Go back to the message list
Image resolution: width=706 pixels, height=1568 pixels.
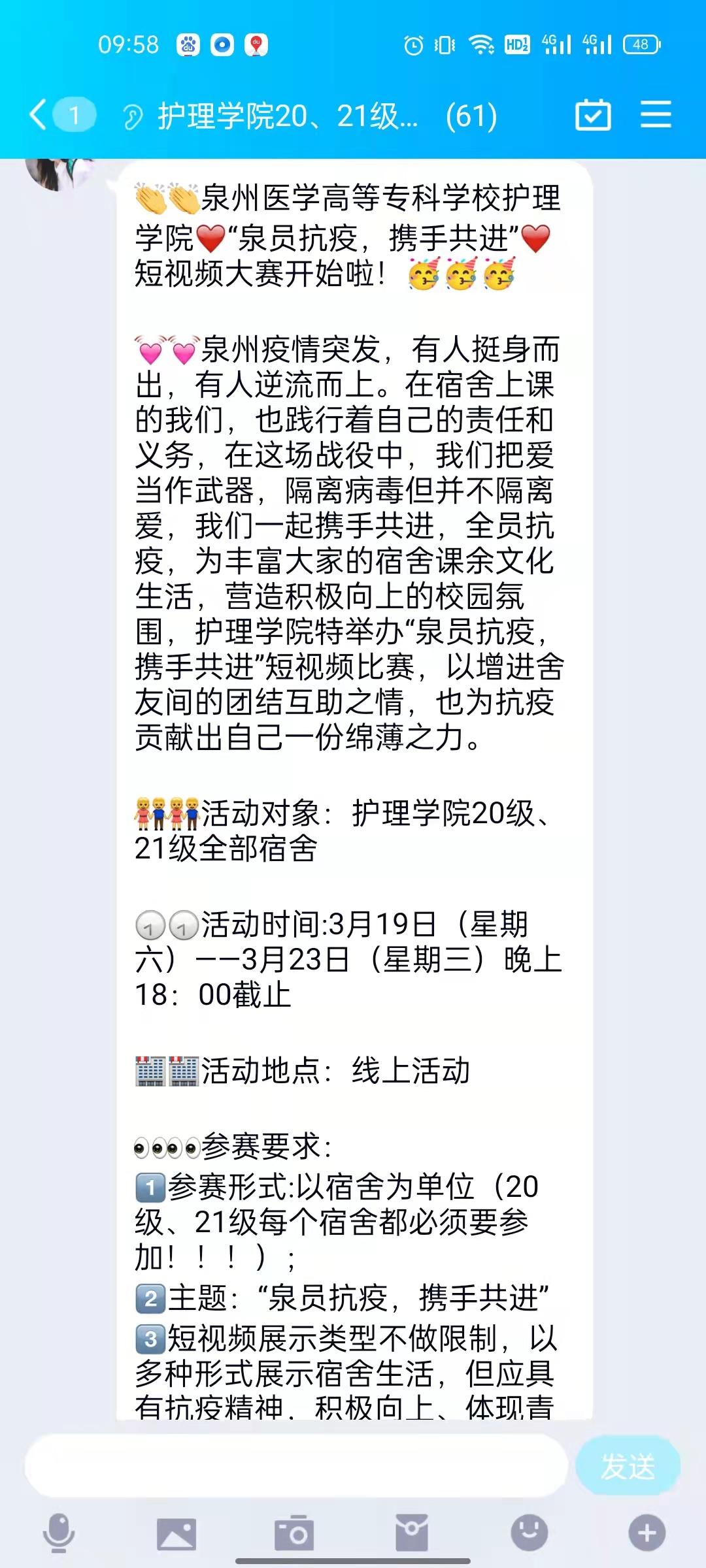[41, 116]
